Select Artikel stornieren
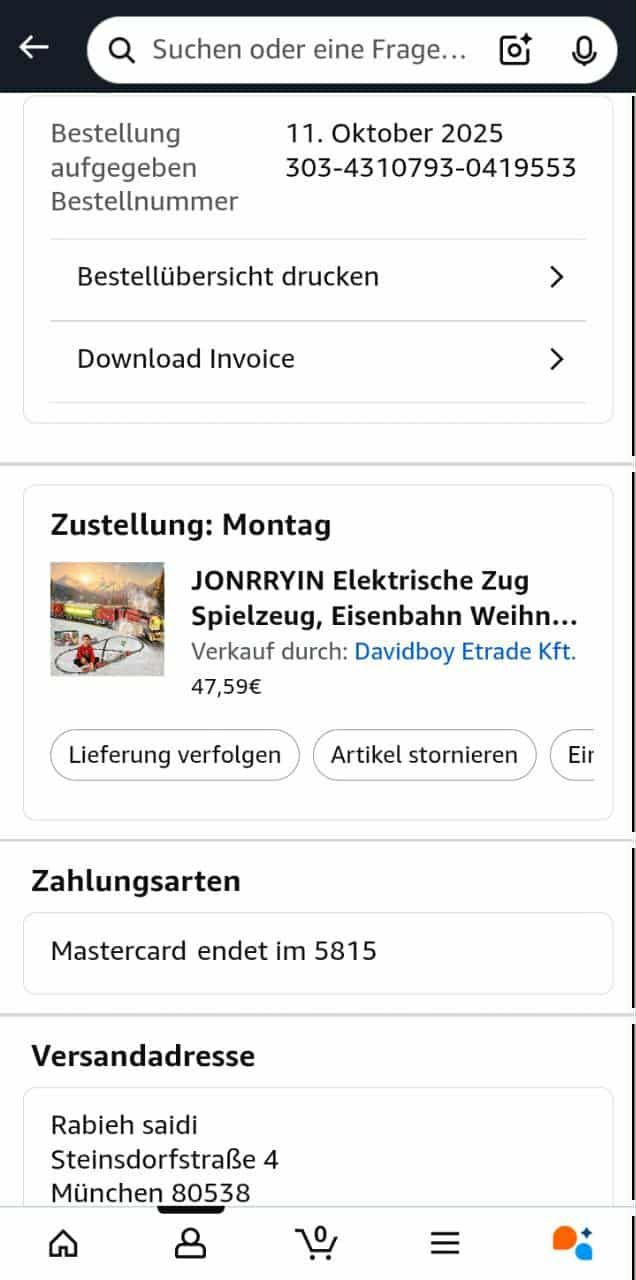Image resolution: width=636 pixels, height=1280 pixels. click(424, 755)
